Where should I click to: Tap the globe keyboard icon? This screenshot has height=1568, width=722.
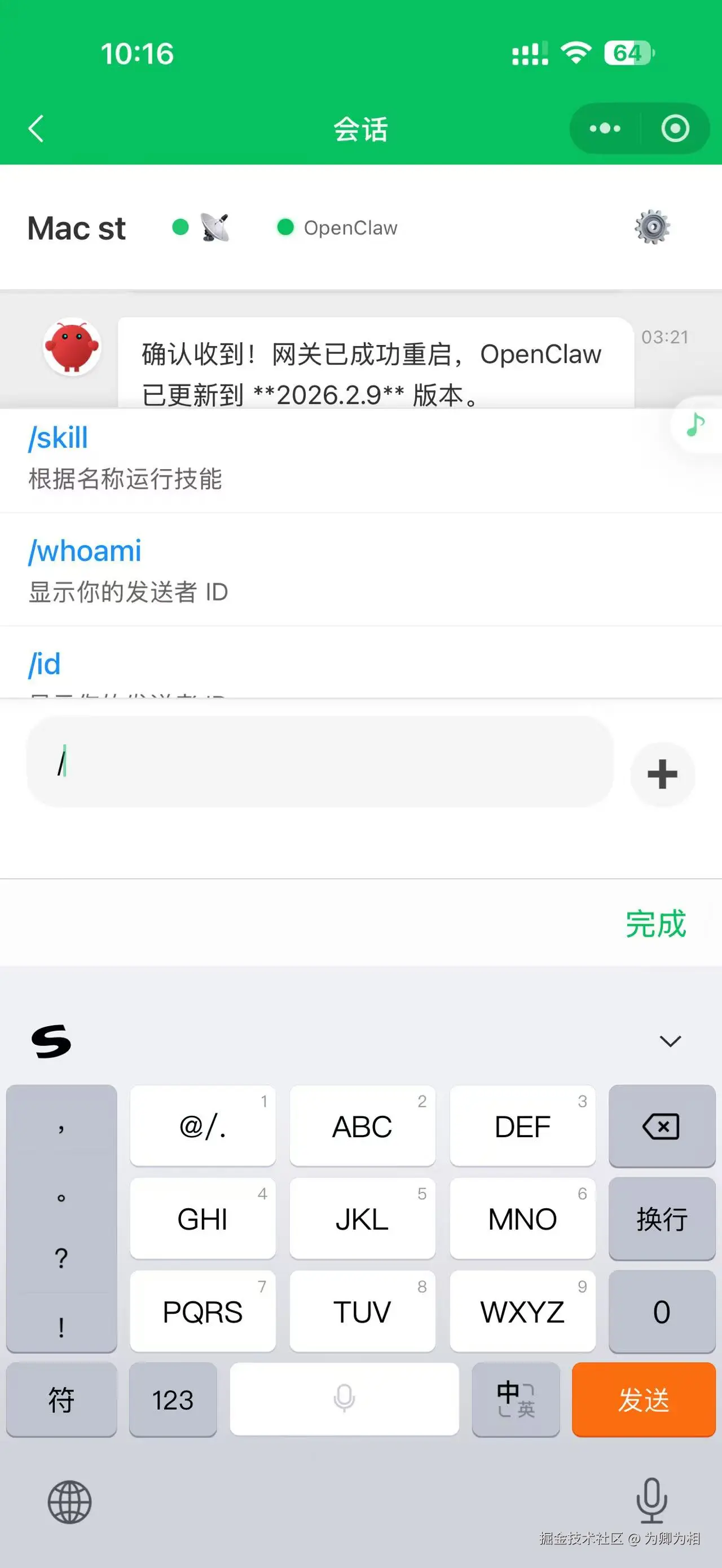click(x=68, y=1502)
